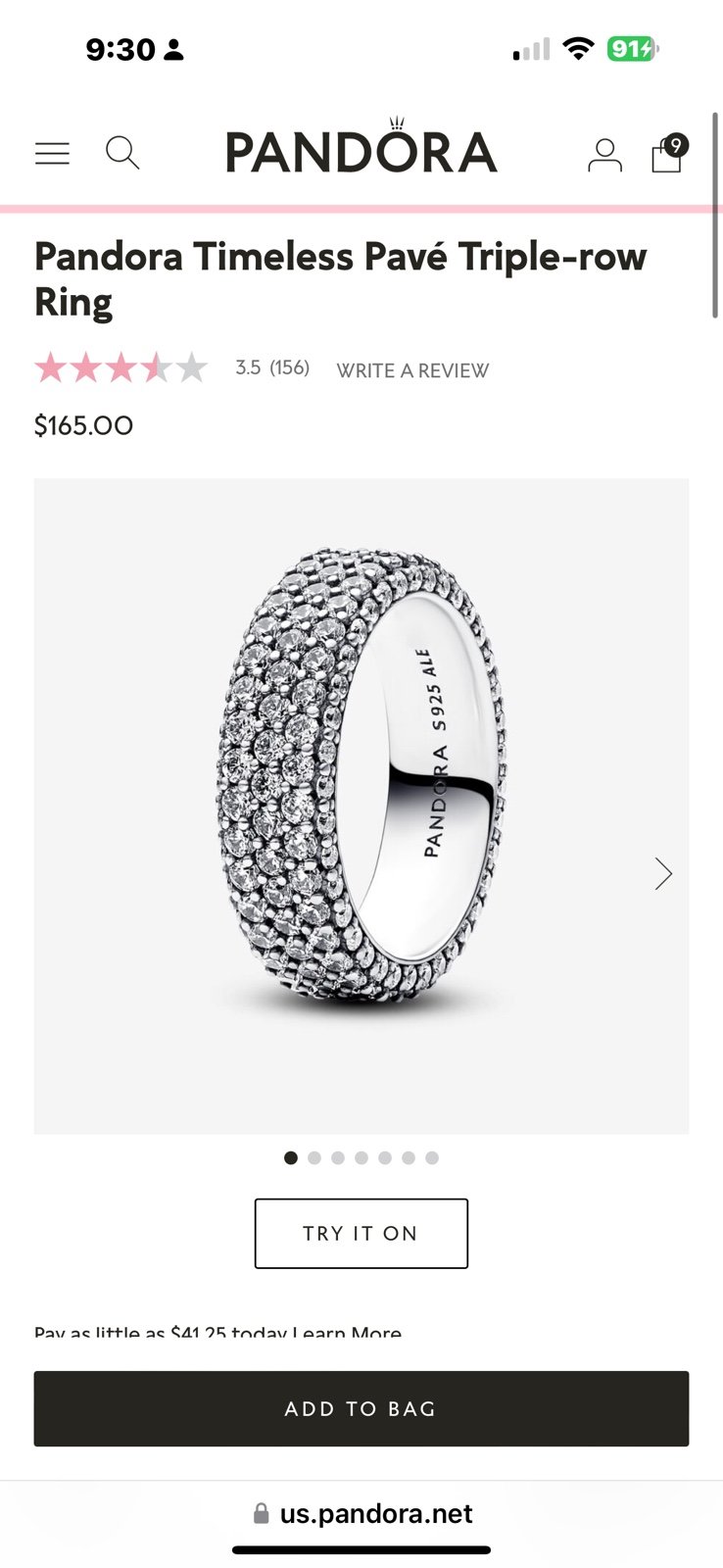Open the hamburger menu
This screenshot has width=723, height=1568.
pos(52,153)
